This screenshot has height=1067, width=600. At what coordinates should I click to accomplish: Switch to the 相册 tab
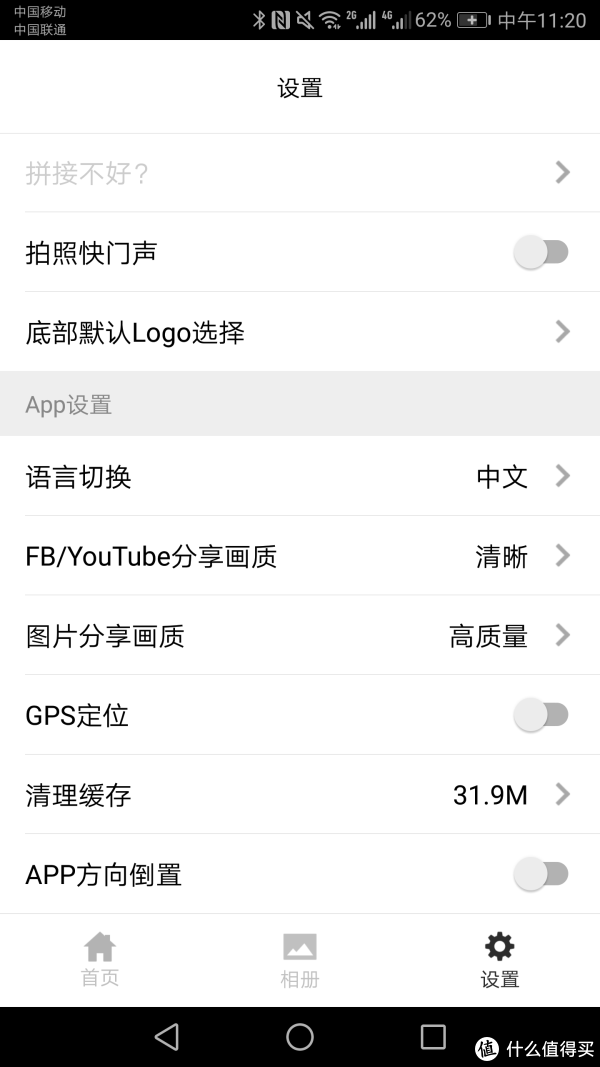point(300,959)
